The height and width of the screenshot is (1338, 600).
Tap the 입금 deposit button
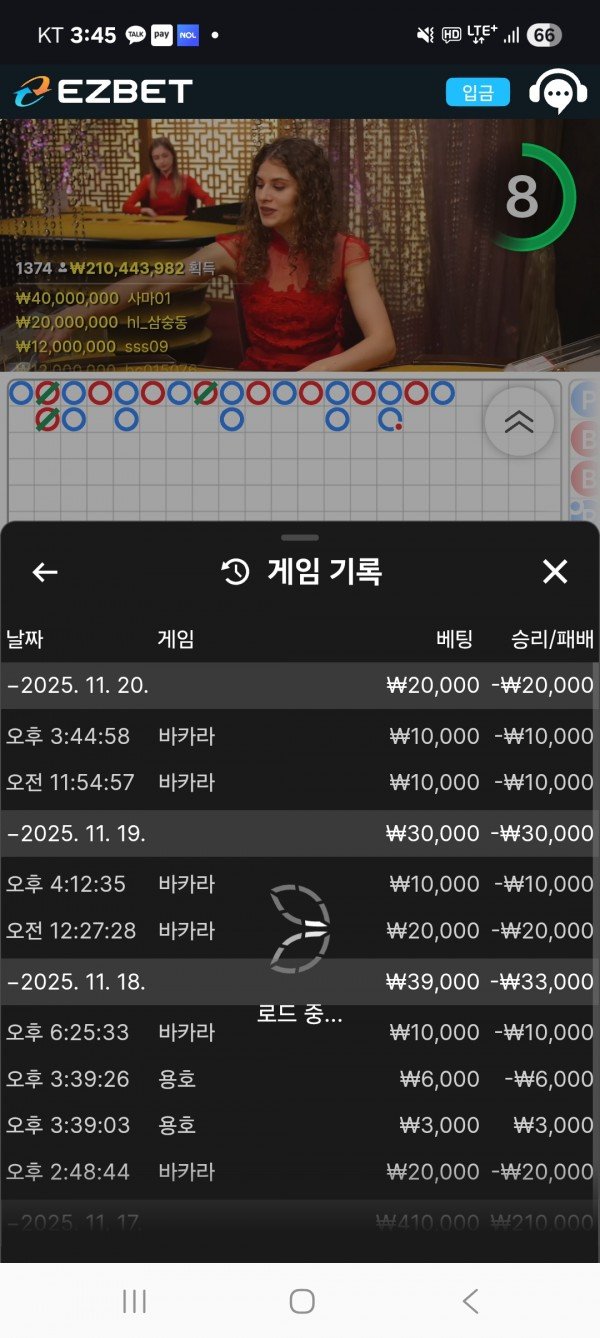click(478, 93)
